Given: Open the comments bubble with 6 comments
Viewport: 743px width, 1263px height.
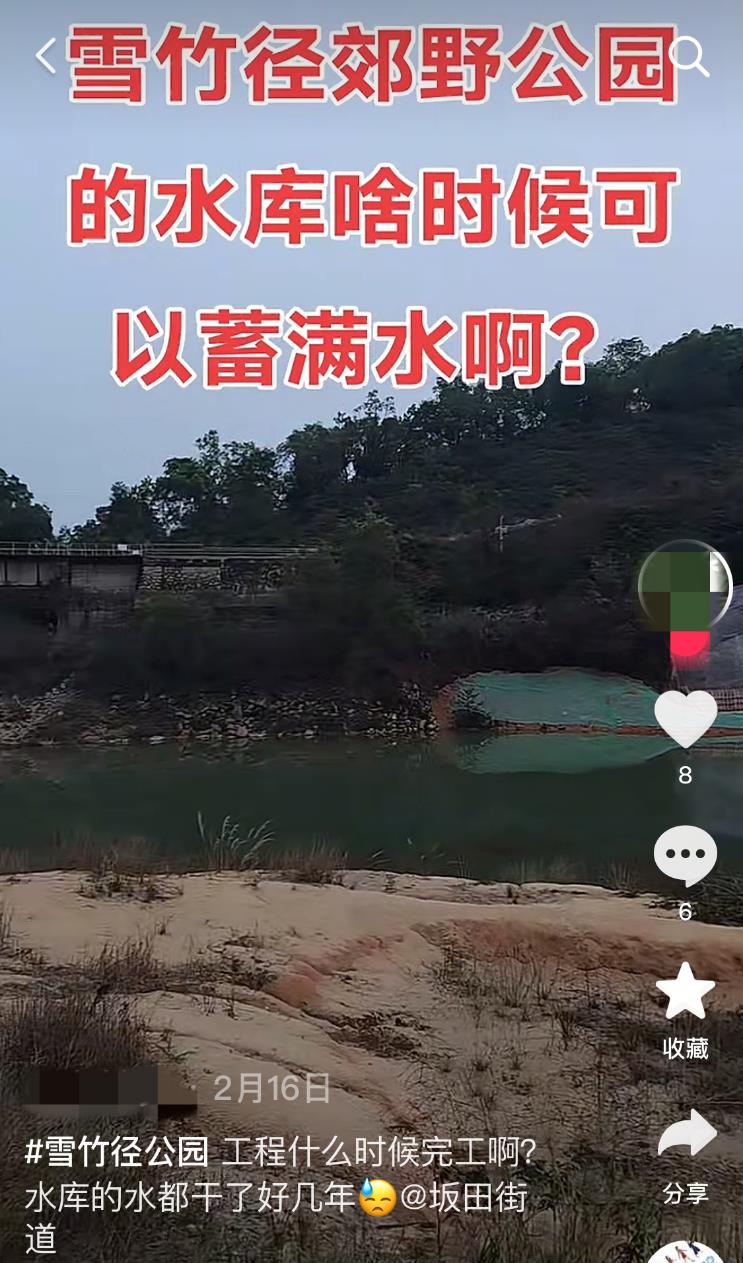Looking at the screenshot, I should click(685, 855).
